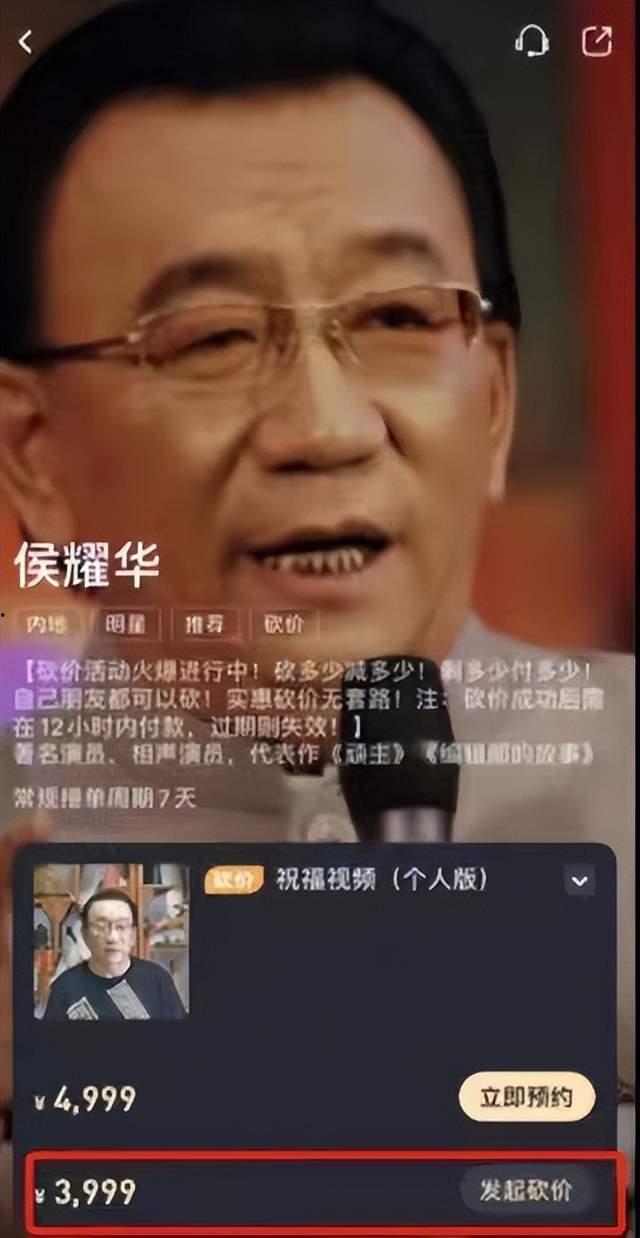Select the 砍价 tag chip
This screenshot has height=1238, width=640.
point(283,625)
